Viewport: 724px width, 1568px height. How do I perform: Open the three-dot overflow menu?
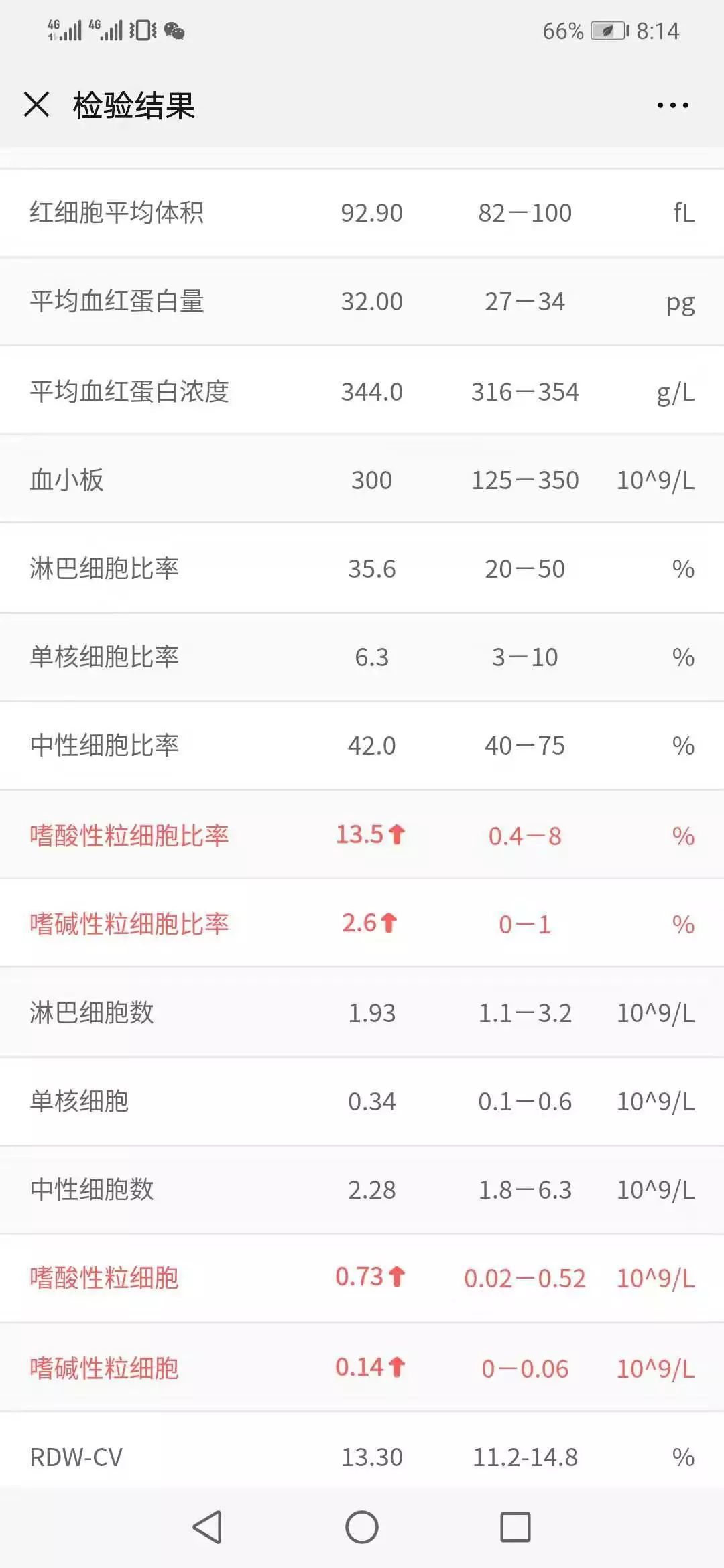pyautogui.click(x=672, y=105)
